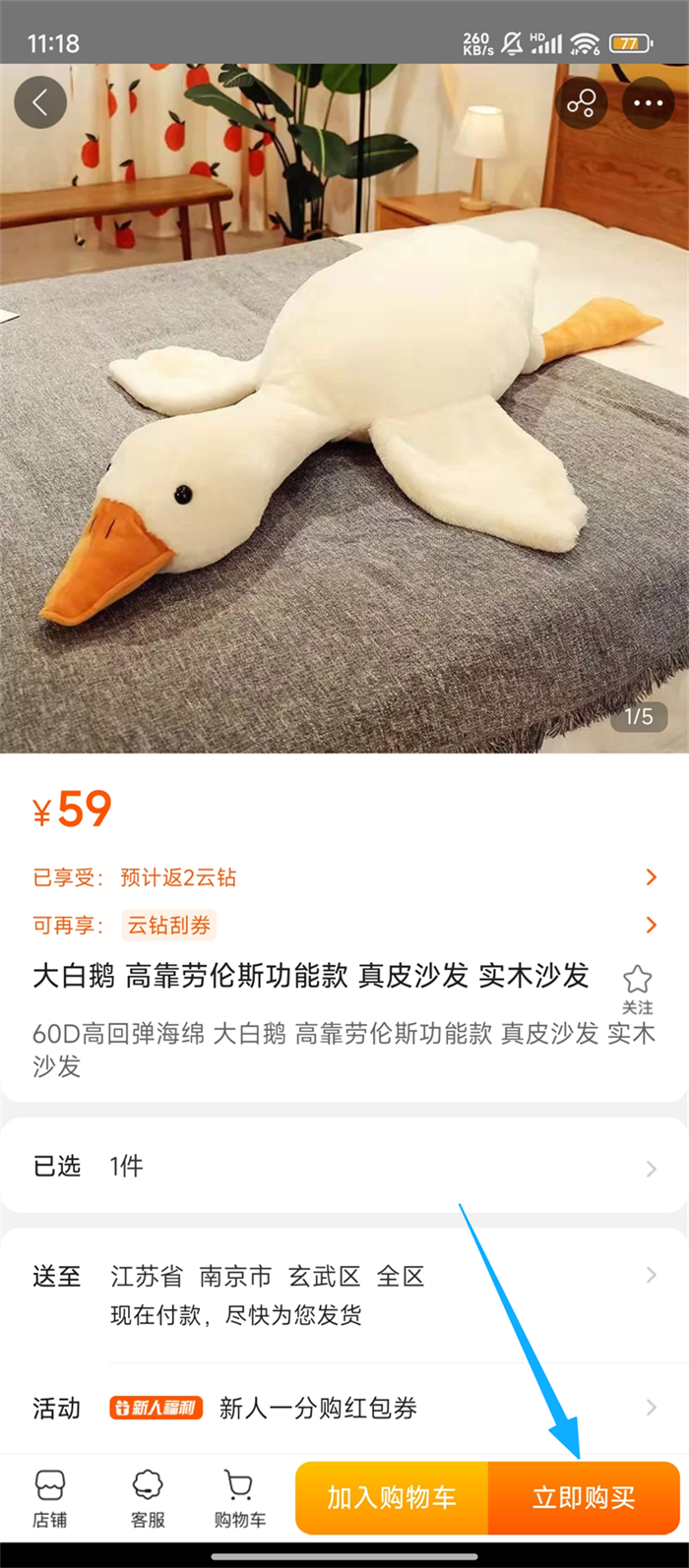Open the 购物车 shopping cart
Image resolution: width=689 pixels, height=1568 pixels.
pos(239,1499)
